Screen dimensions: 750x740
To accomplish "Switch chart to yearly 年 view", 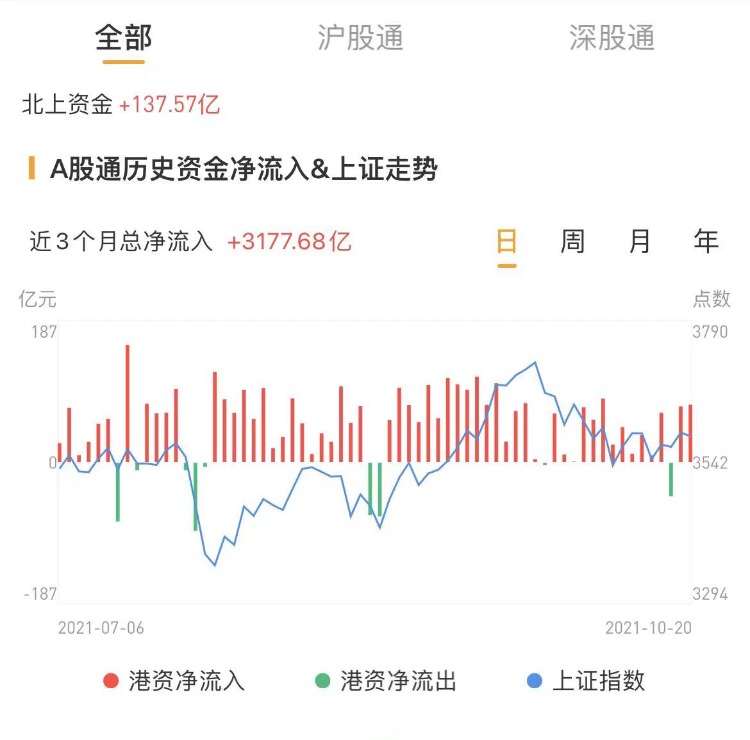I will (706, 241).
